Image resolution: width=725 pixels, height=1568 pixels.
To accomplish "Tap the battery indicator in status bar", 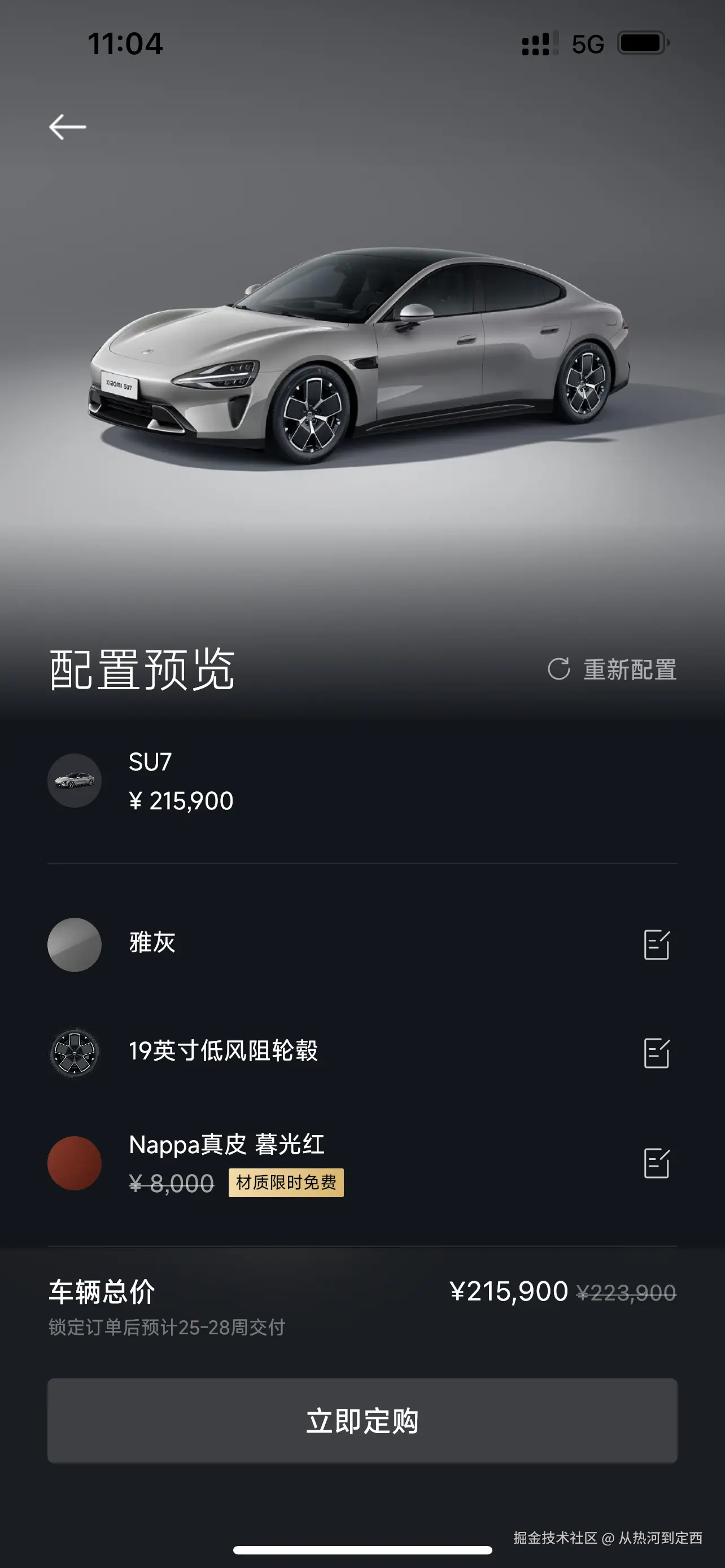I will coord(641,43).
